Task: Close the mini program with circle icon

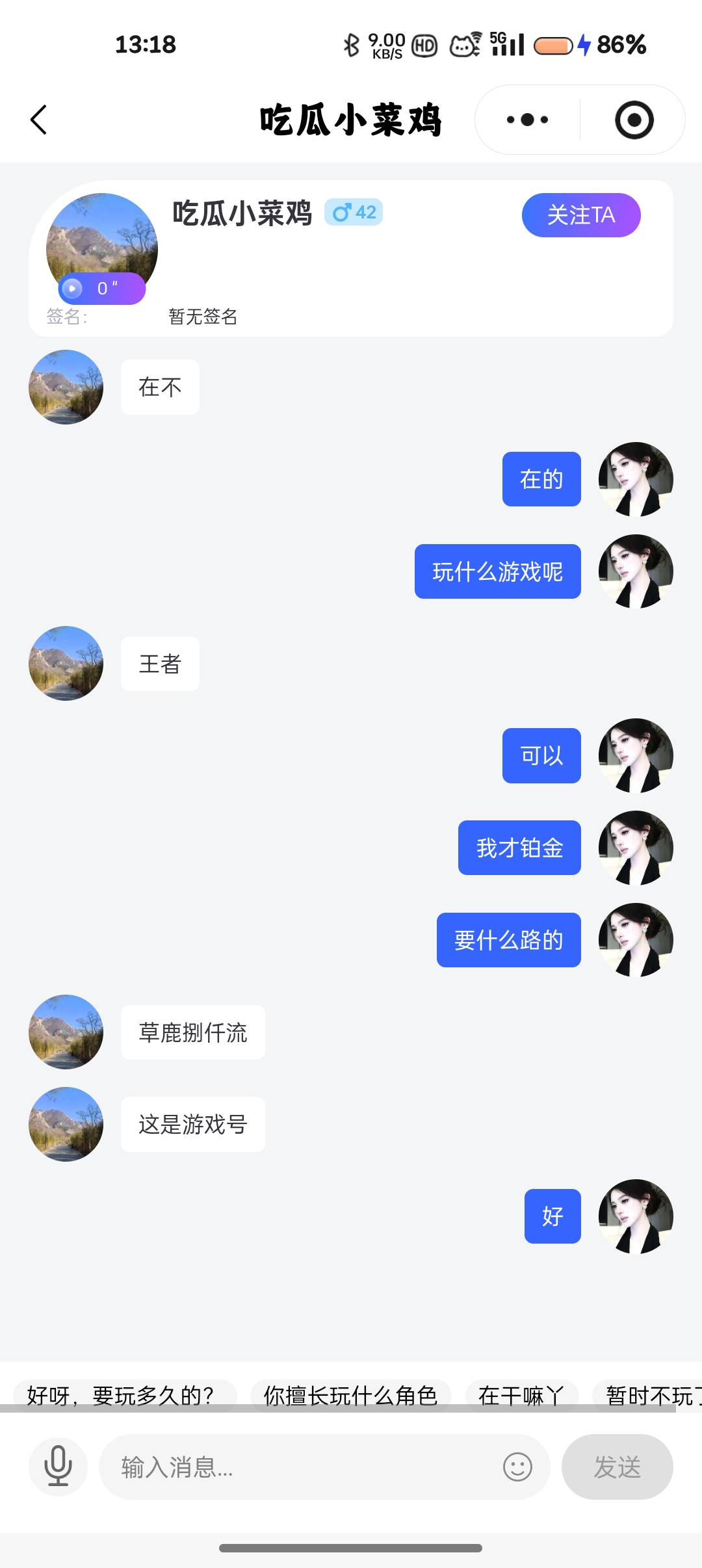Action: (x=634, y=120)
